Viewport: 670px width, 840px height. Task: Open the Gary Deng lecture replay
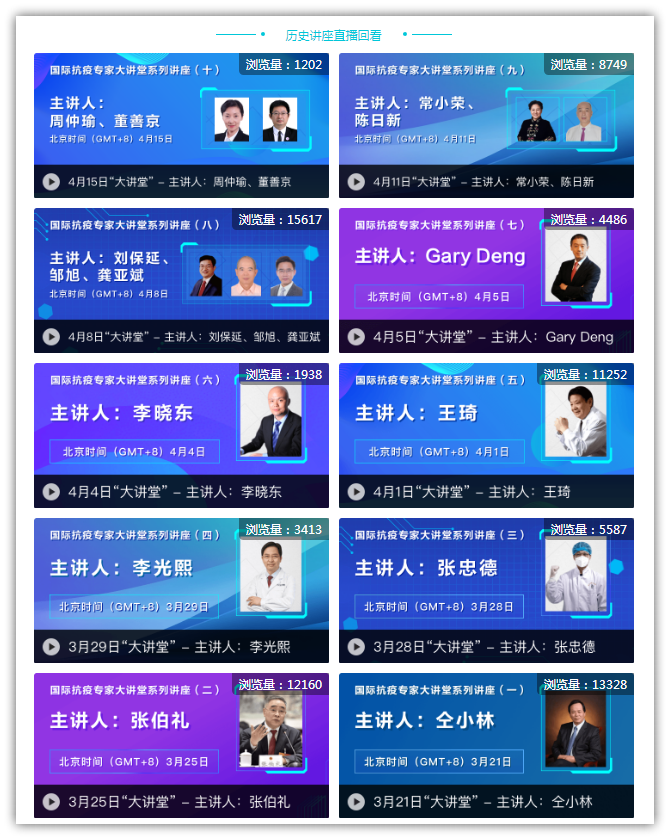tap(486, 280)
